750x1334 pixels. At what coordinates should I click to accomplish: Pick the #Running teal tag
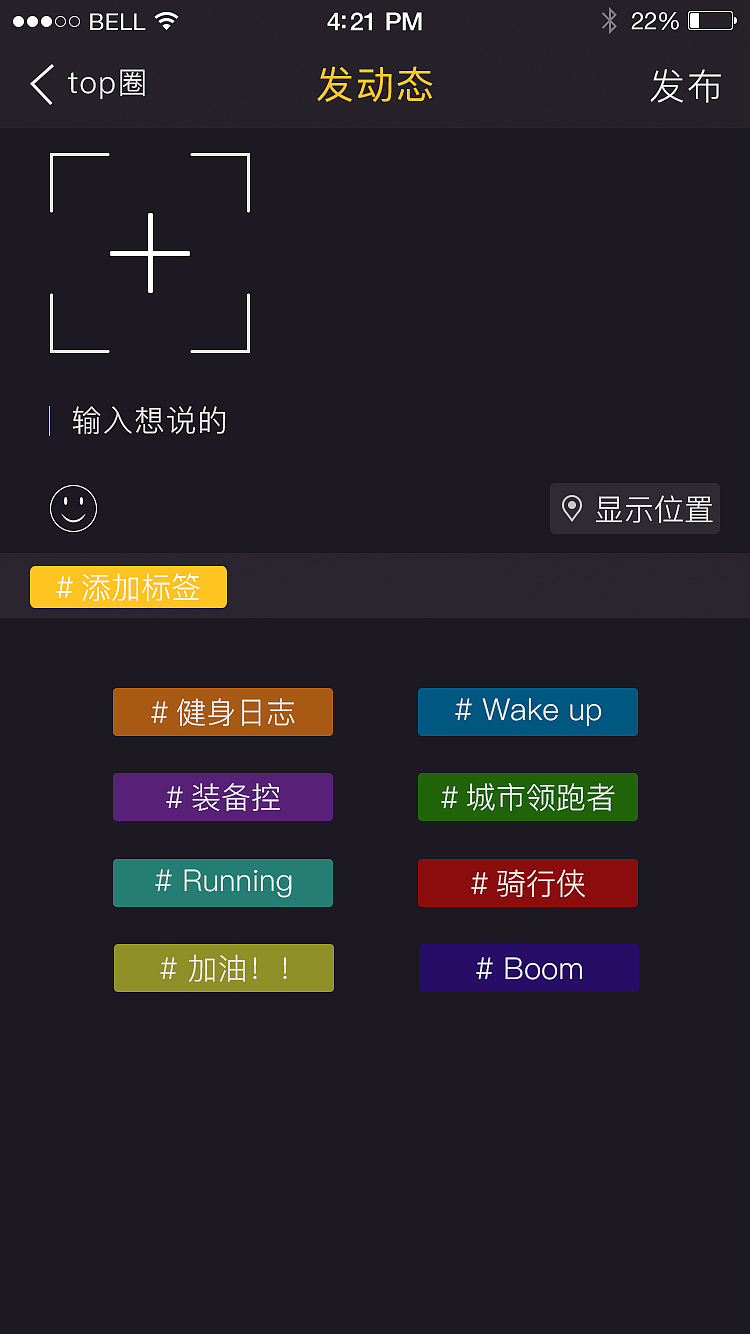point(222,882)
